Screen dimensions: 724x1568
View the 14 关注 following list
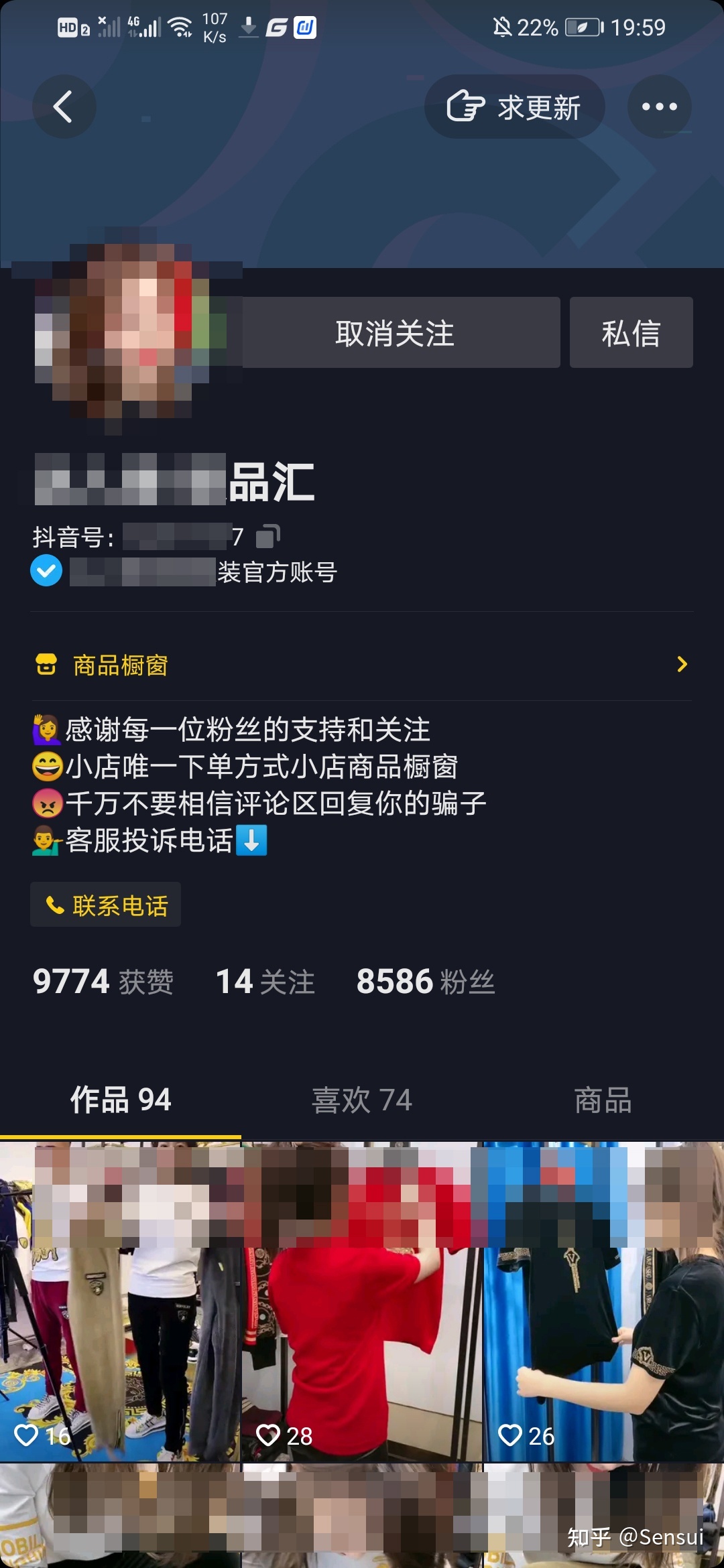pyautogui.click(x=265, y=982)
